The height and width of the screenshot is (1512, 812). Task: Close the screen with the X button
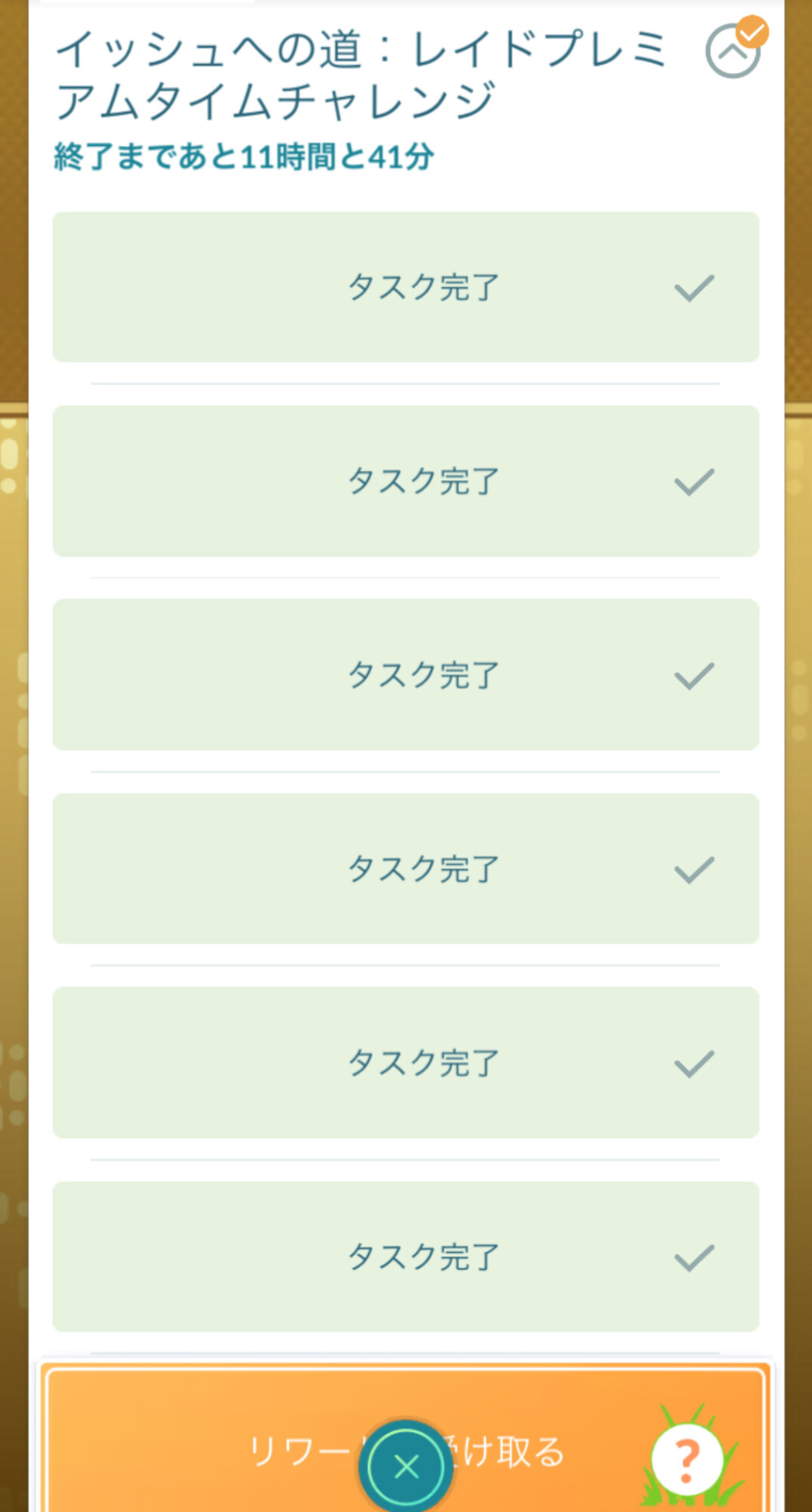[x=406, y=1467]
